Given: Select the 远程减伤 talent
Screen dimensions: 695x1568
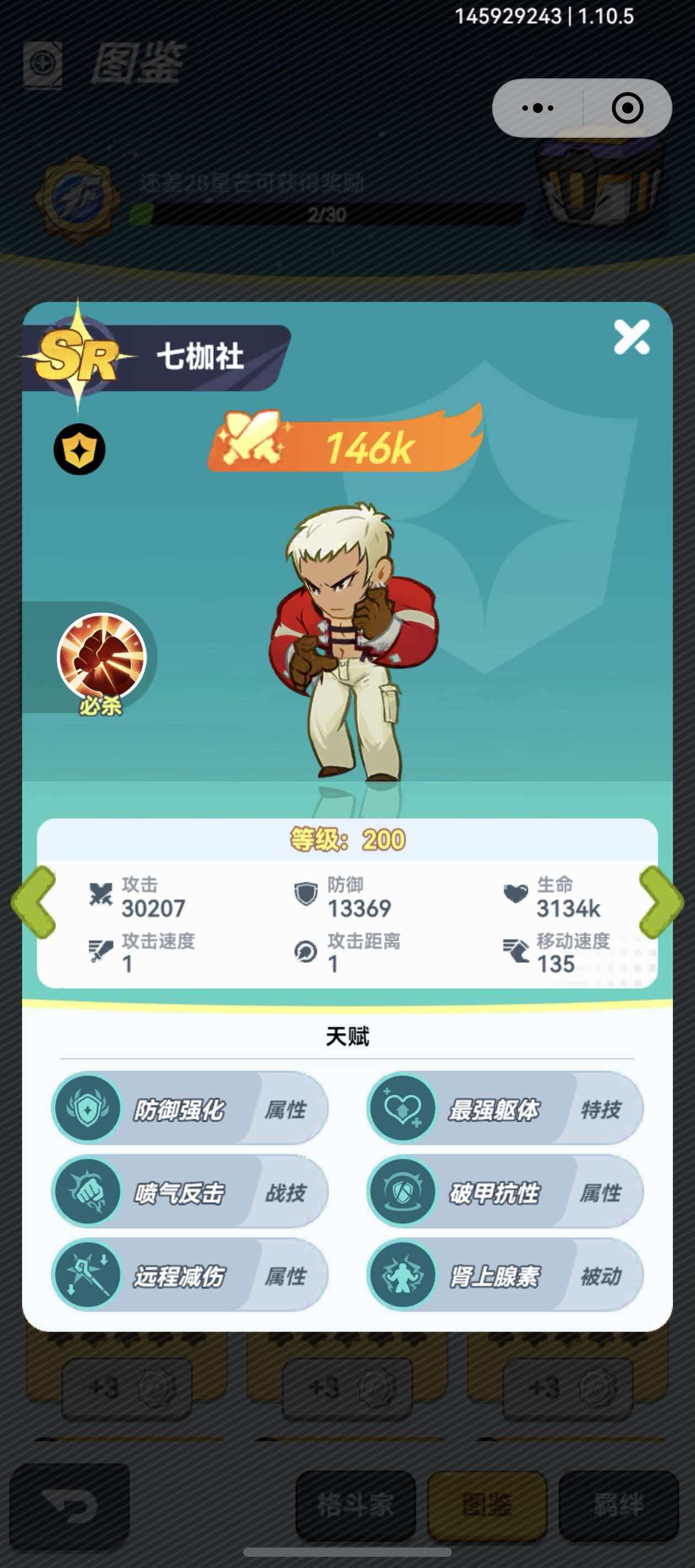Looking at the screenshot, I should point(189,1275).
